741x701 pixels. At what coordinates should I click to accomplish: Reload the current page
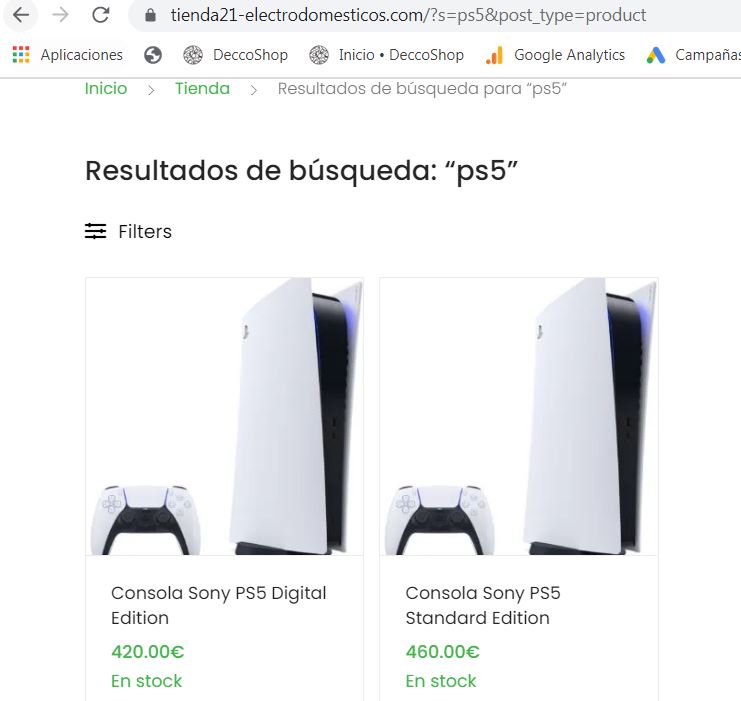coord(100,15)
